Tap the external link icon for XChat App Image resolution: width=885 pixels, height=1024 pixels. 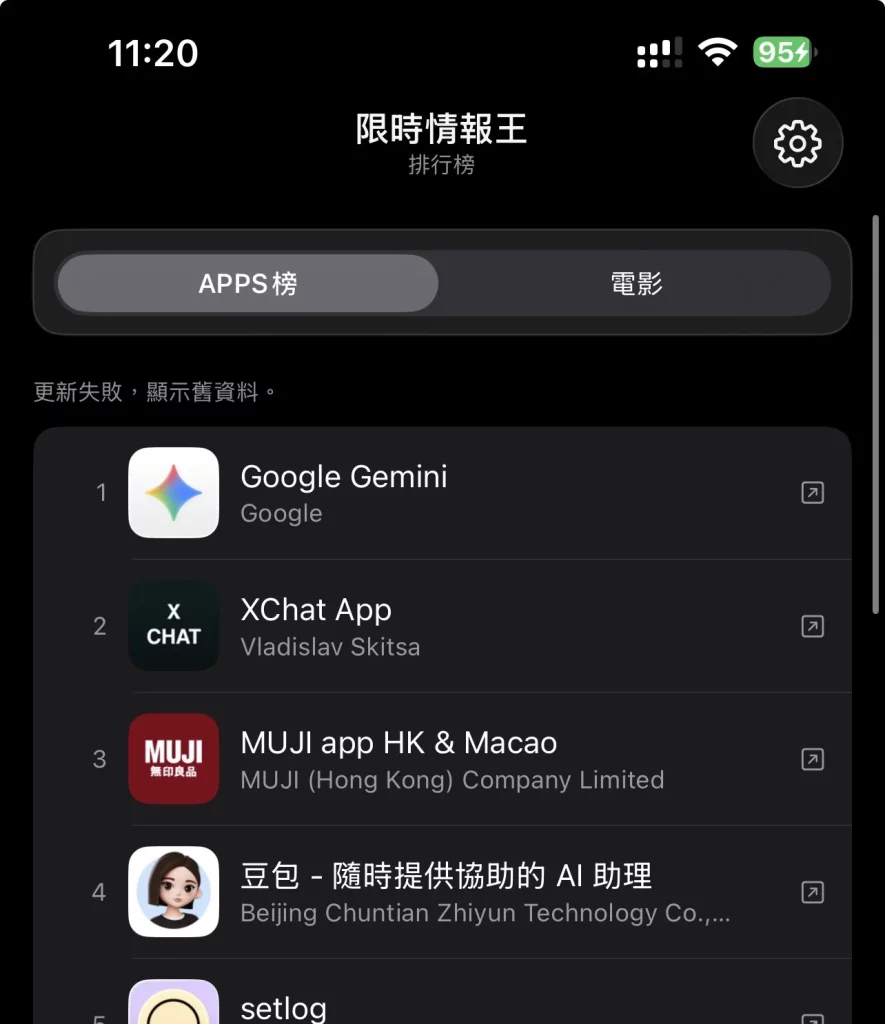pos(812,626)
